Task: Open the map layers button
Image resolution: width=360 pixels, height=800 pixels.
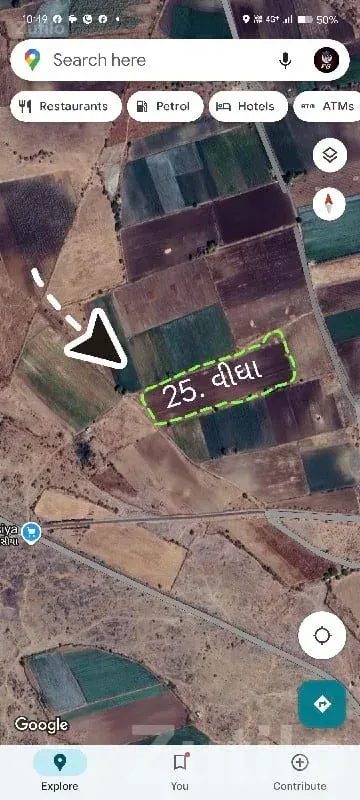Action: (330, 155)
